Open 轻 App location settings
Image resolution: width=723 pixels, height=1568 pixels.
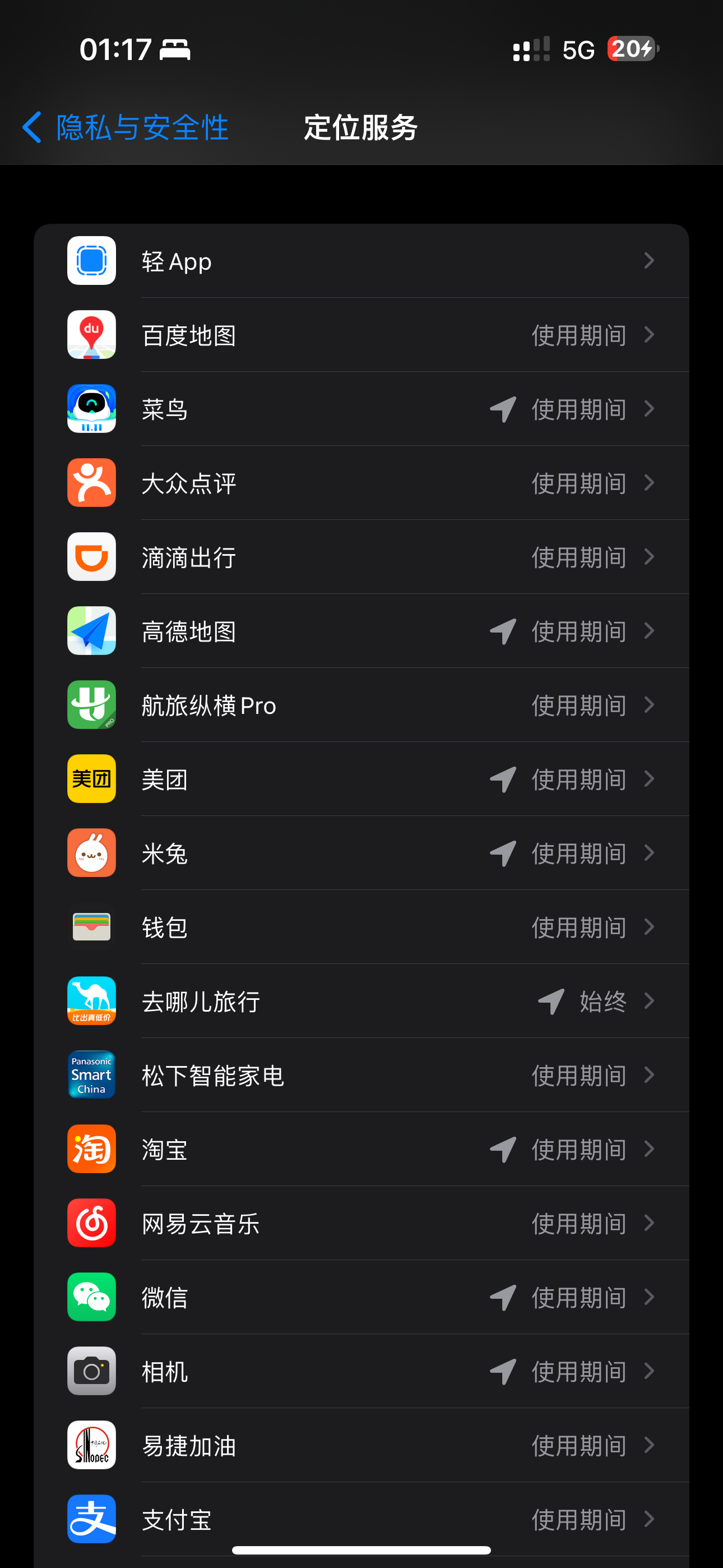coord(361,261)
